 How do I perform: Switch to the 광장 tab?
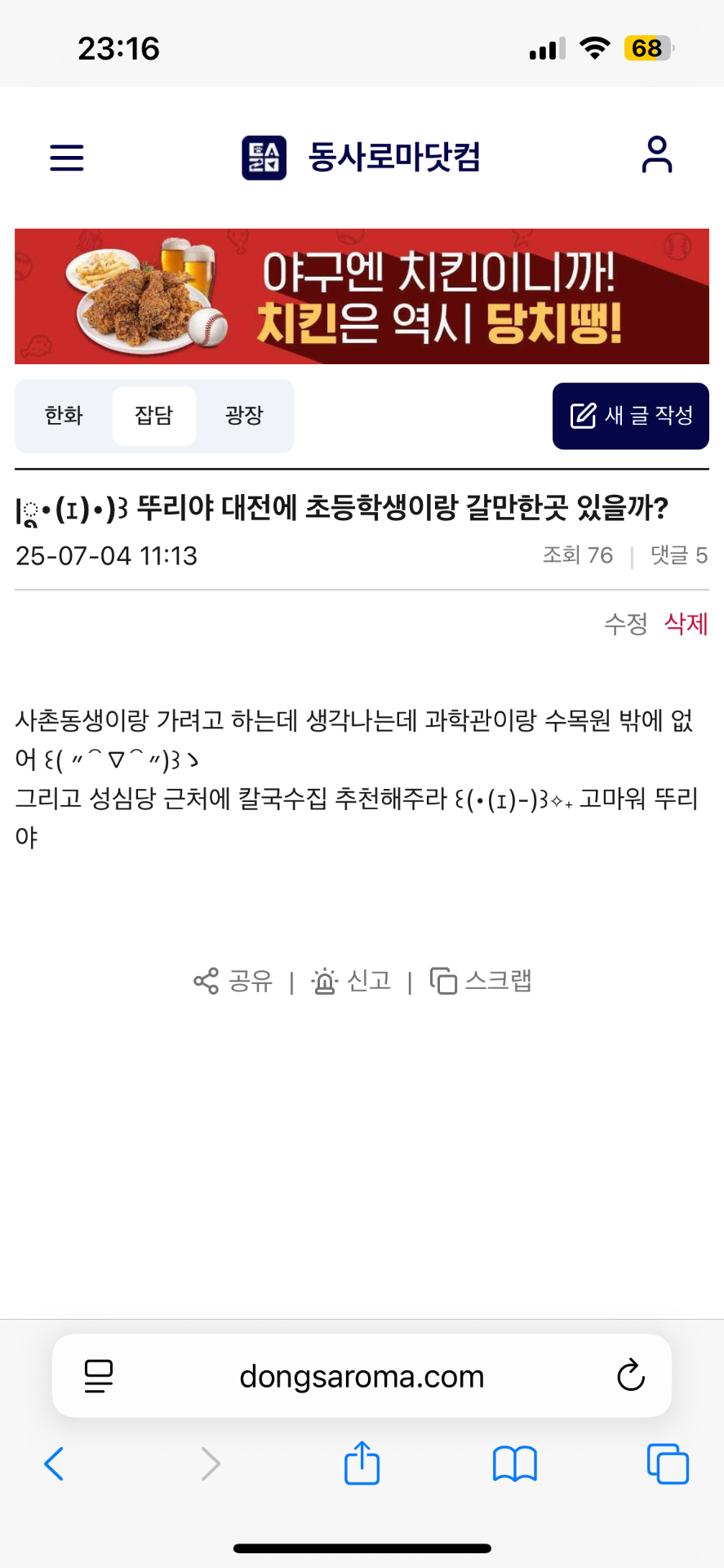coord(244,416)
